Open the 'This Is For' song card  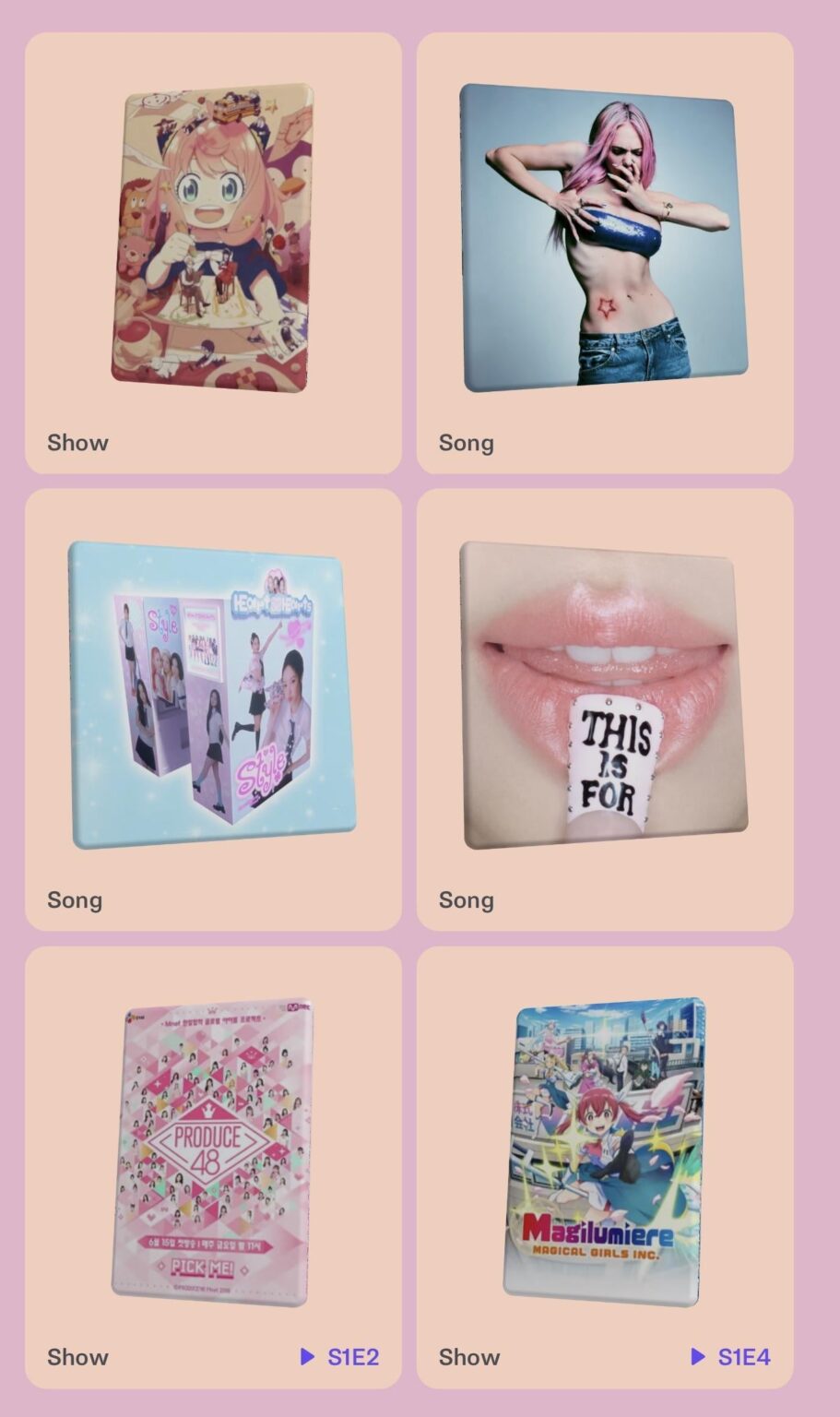[x=604, y=695]
